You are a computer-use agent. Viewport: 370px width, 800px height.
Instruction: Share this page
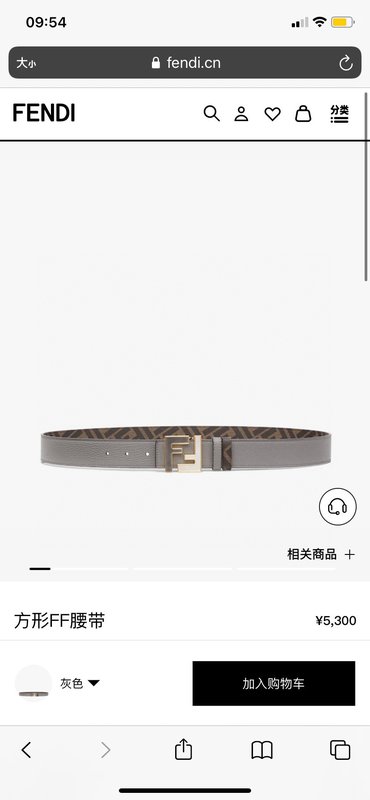[183, 749]
